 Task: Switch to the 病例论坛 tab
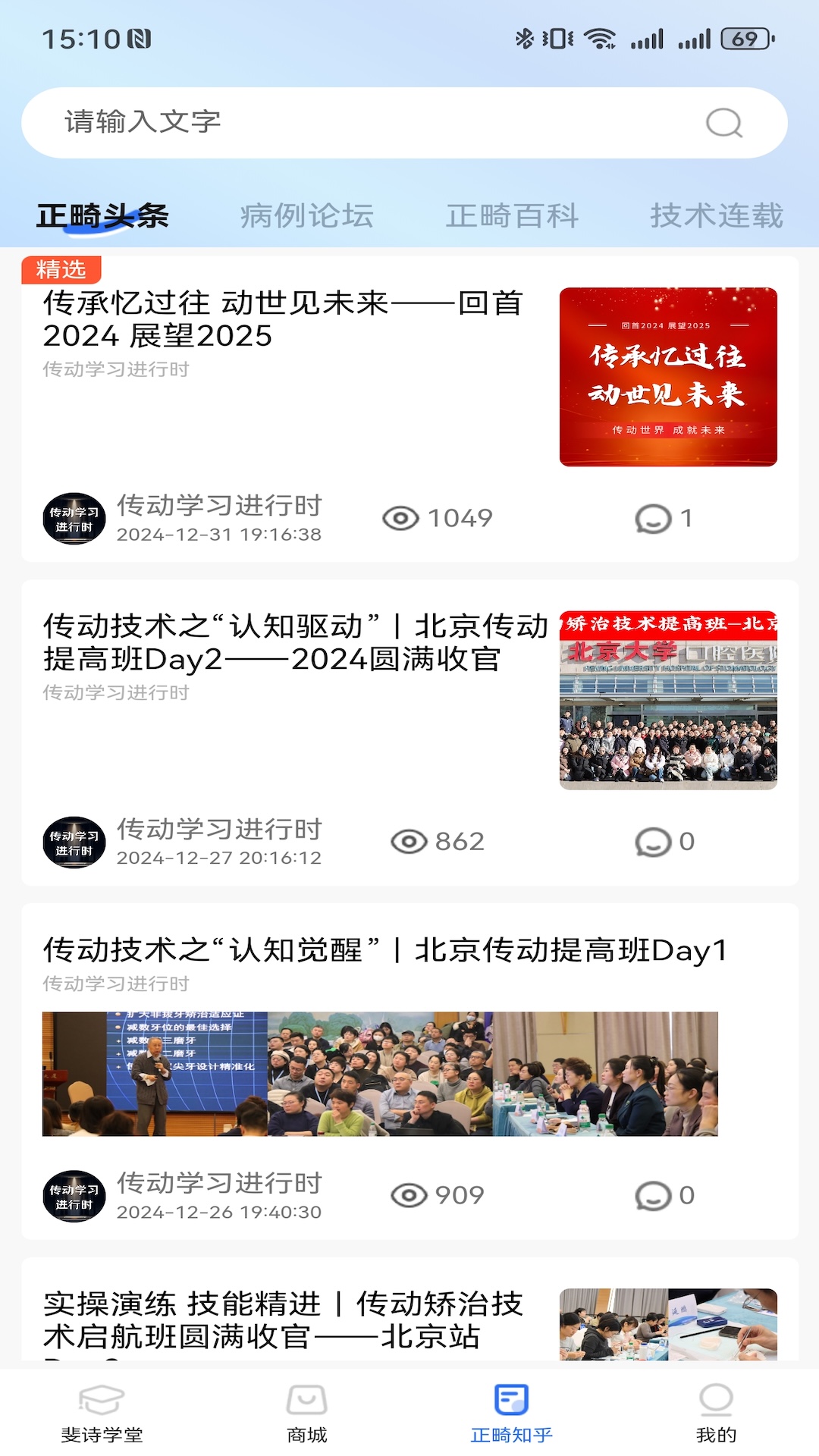[x=306, y=215]
